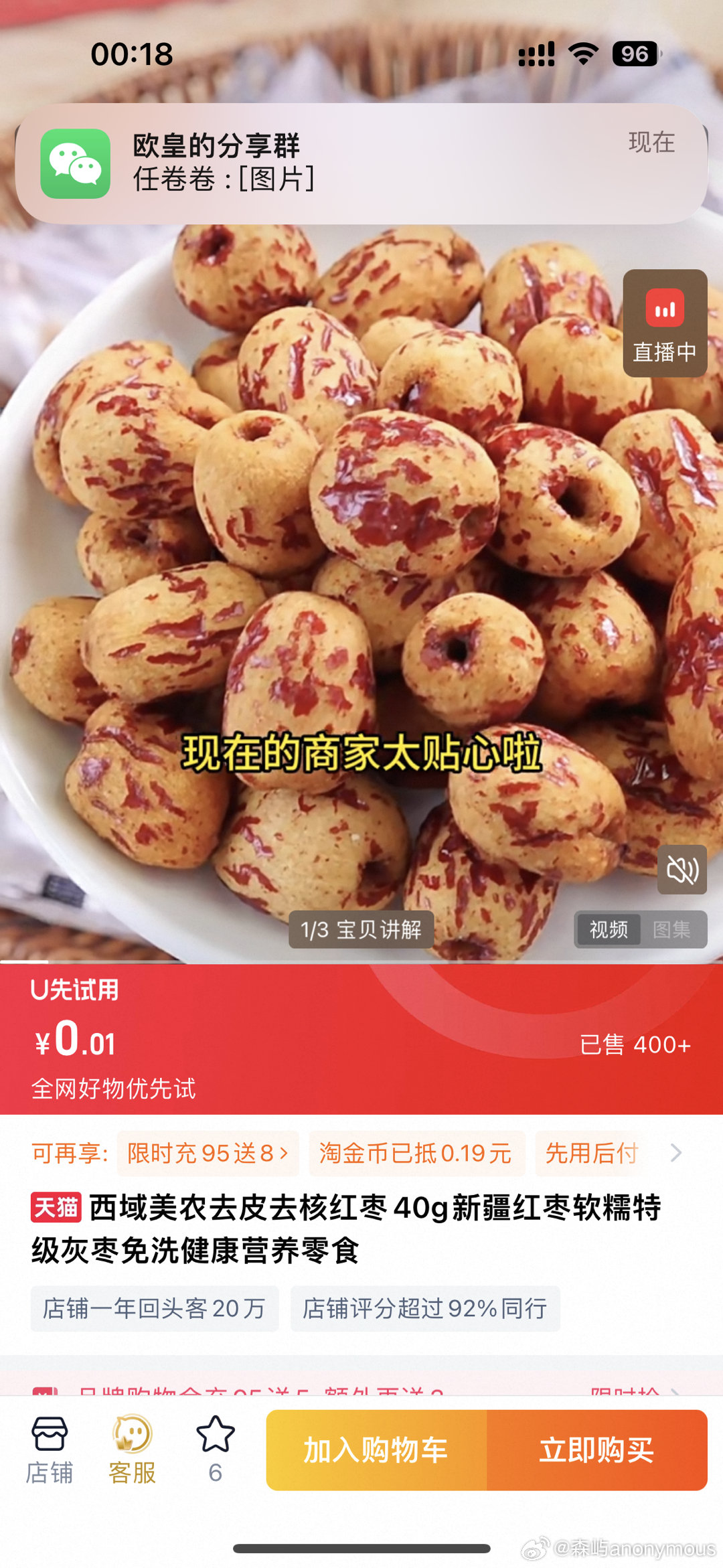Tap 立即购买 to buy now
723x1568 pixels.
(x=596, y=1450)
